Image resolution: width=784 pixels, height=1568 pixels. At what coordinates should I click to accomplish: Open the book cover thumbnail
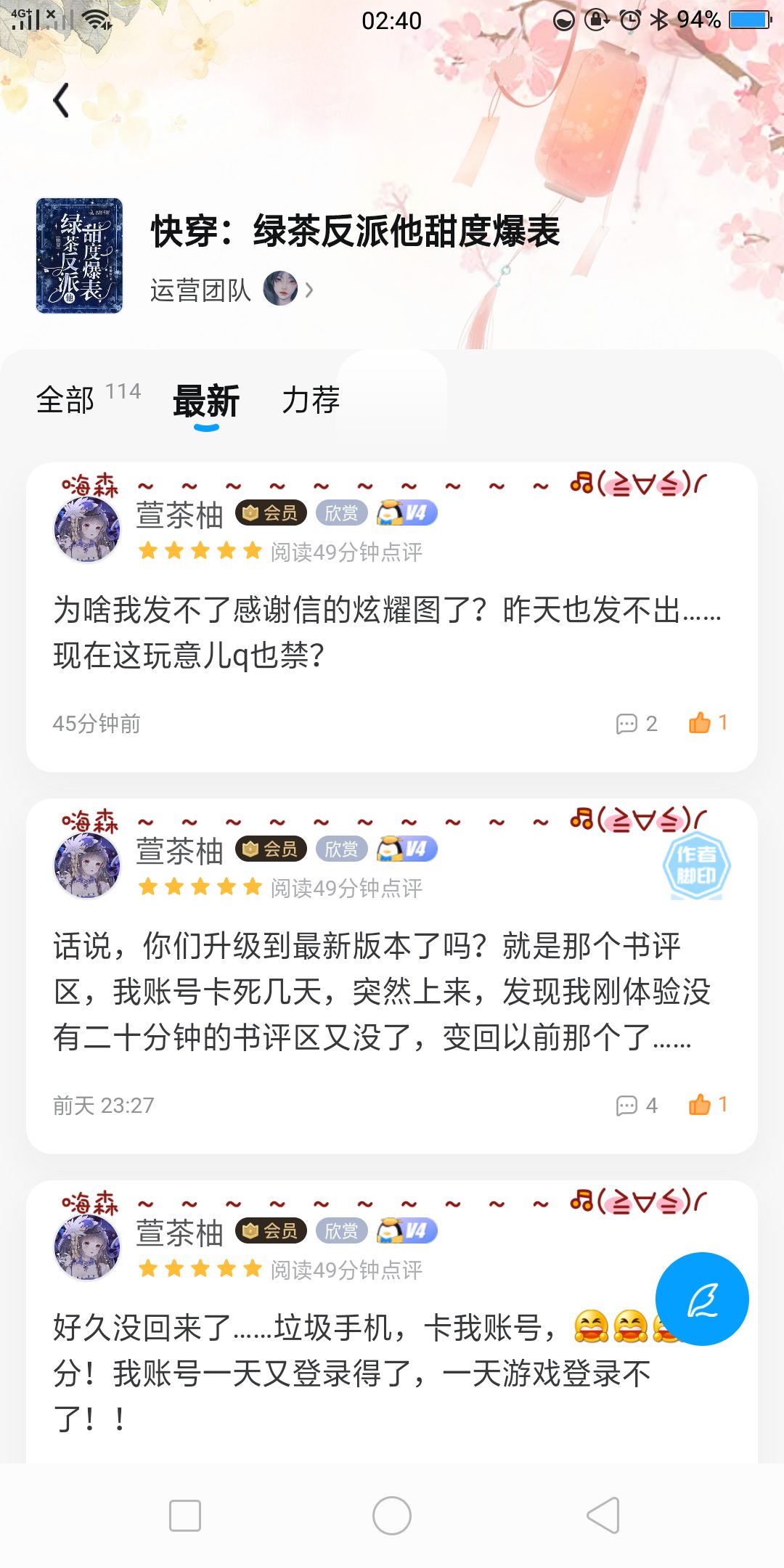(79, 256)
